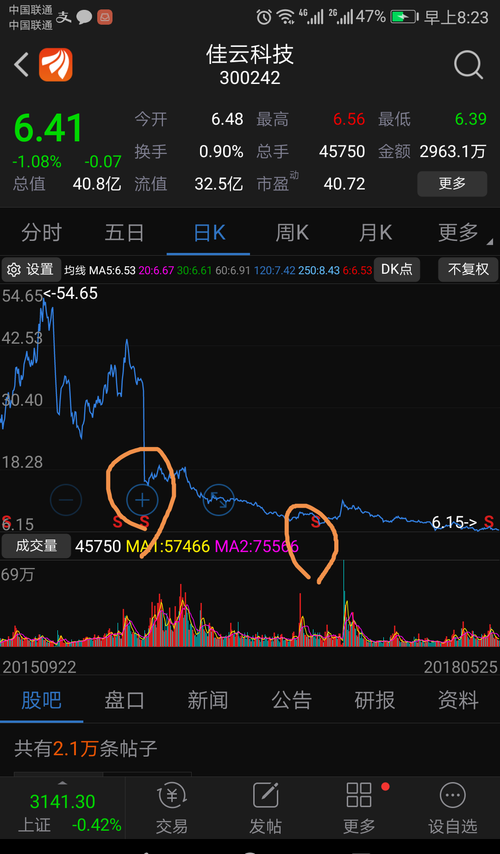Open 交易 in the bottom bar

[172, 808]
